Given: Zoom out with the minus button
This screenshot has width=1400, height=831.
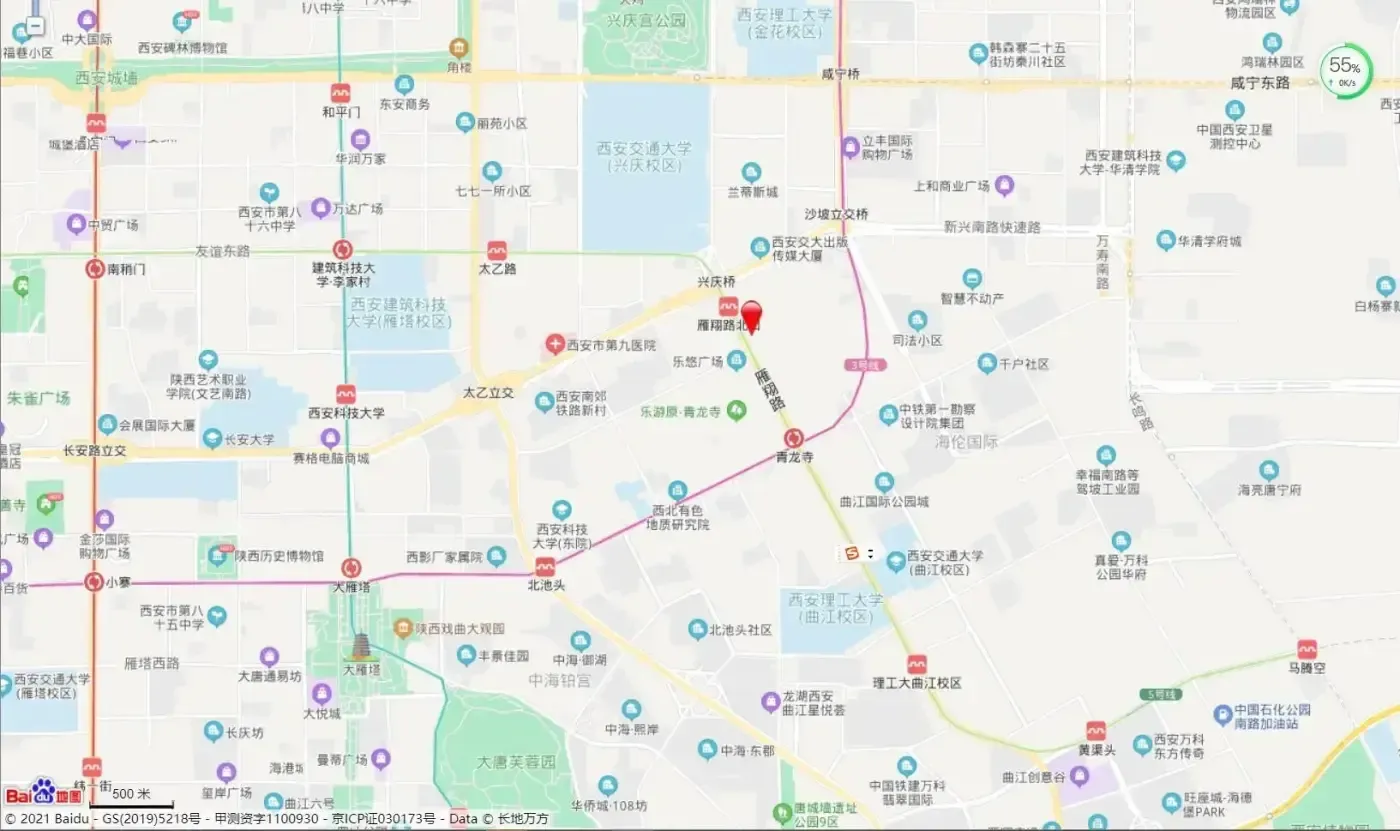Looking at the screenshot, I should point(35,27).
